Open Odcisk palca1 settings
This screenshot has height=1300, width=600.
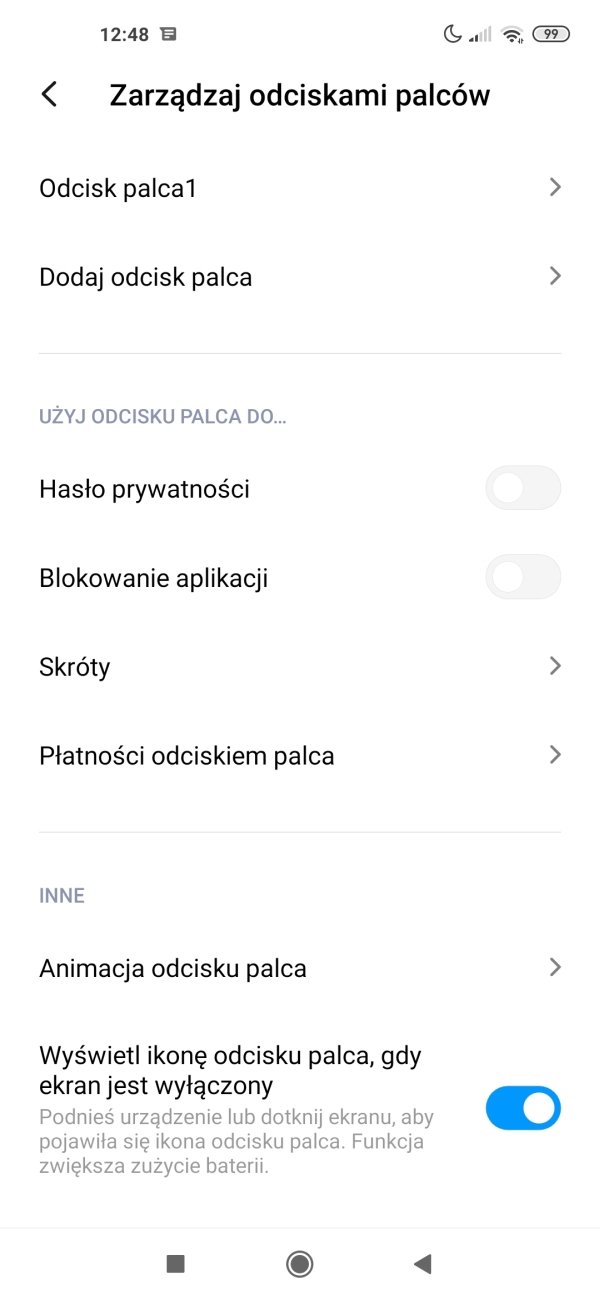300,188
